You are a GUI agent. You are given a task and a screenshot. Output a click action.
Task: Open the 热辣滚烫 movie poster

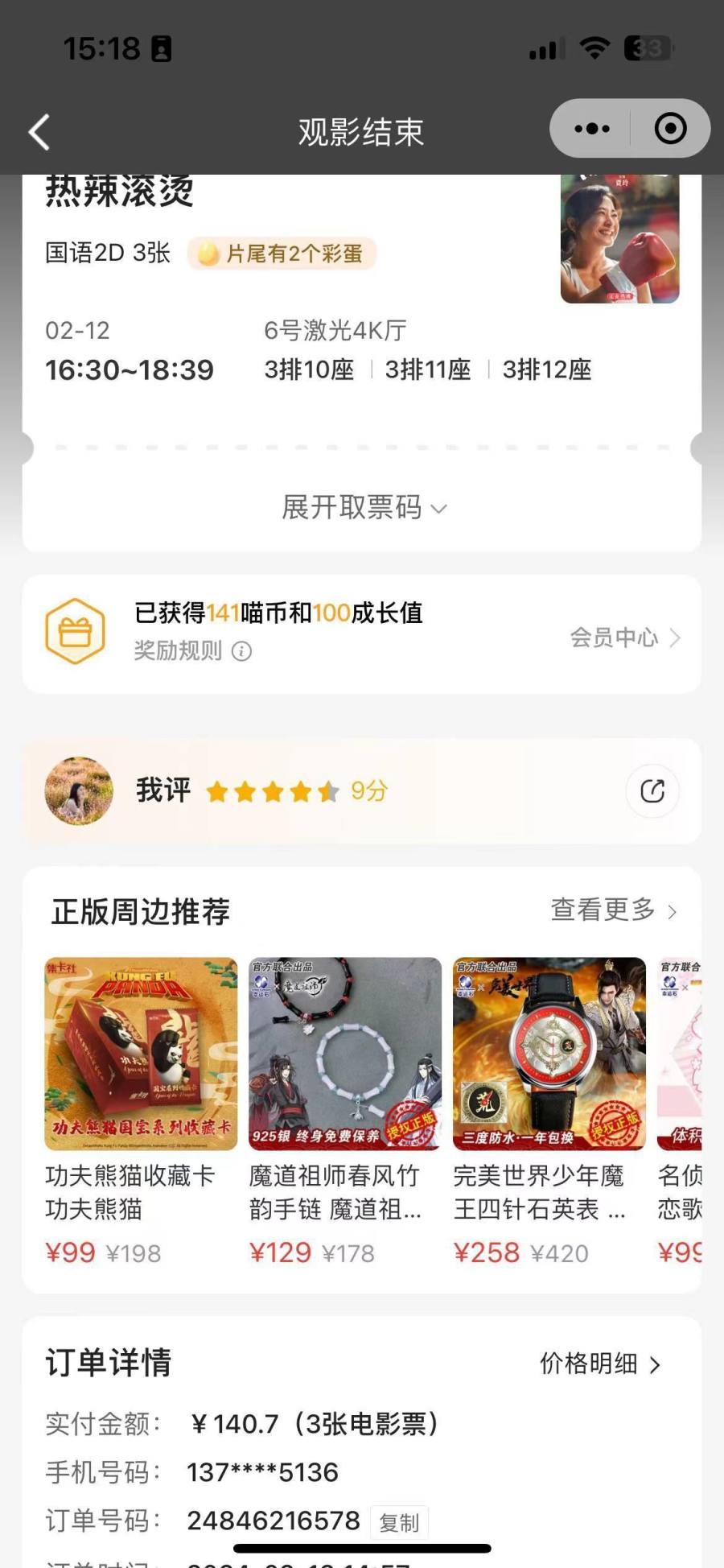(x=619, y=239)
